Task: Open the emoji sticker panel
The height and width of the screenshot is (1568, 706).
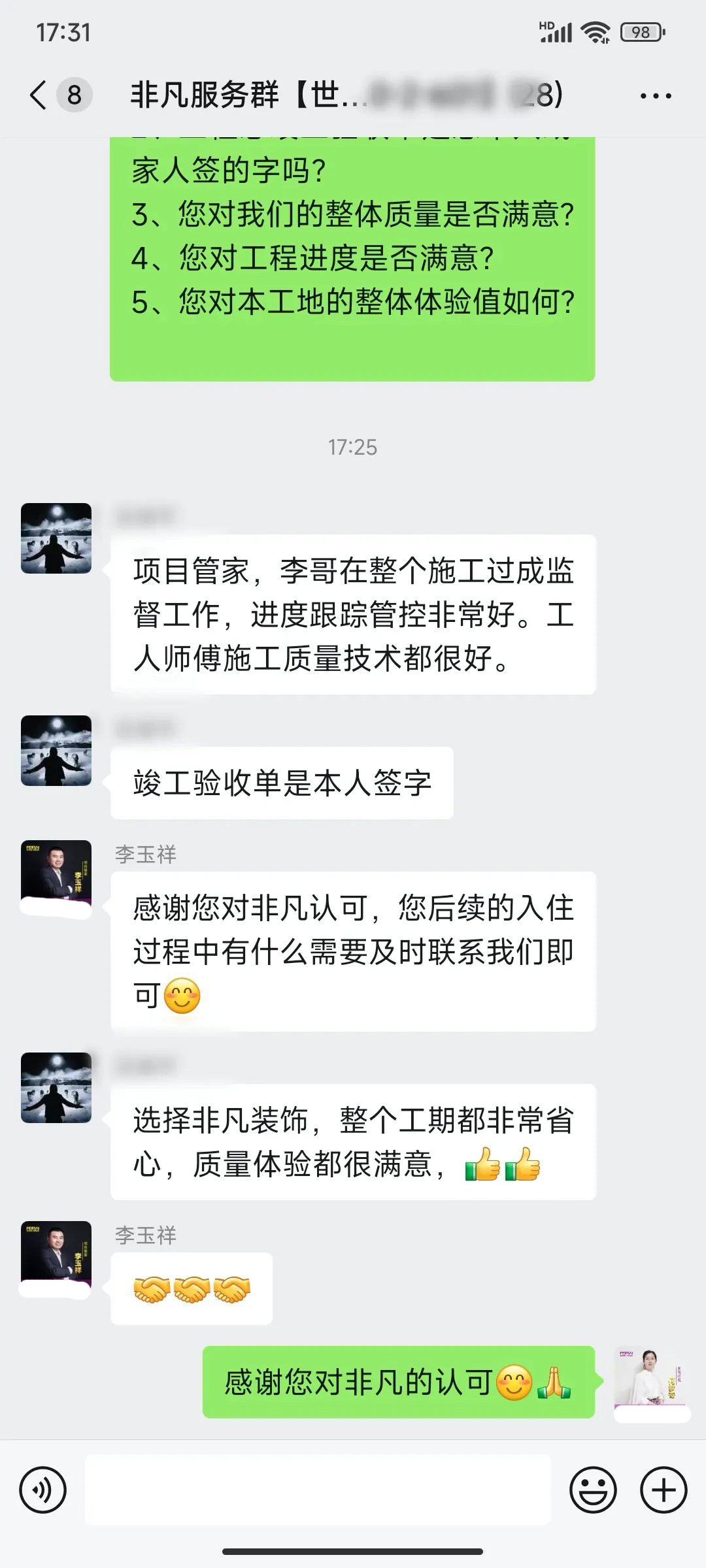Action: (593, 1490)
